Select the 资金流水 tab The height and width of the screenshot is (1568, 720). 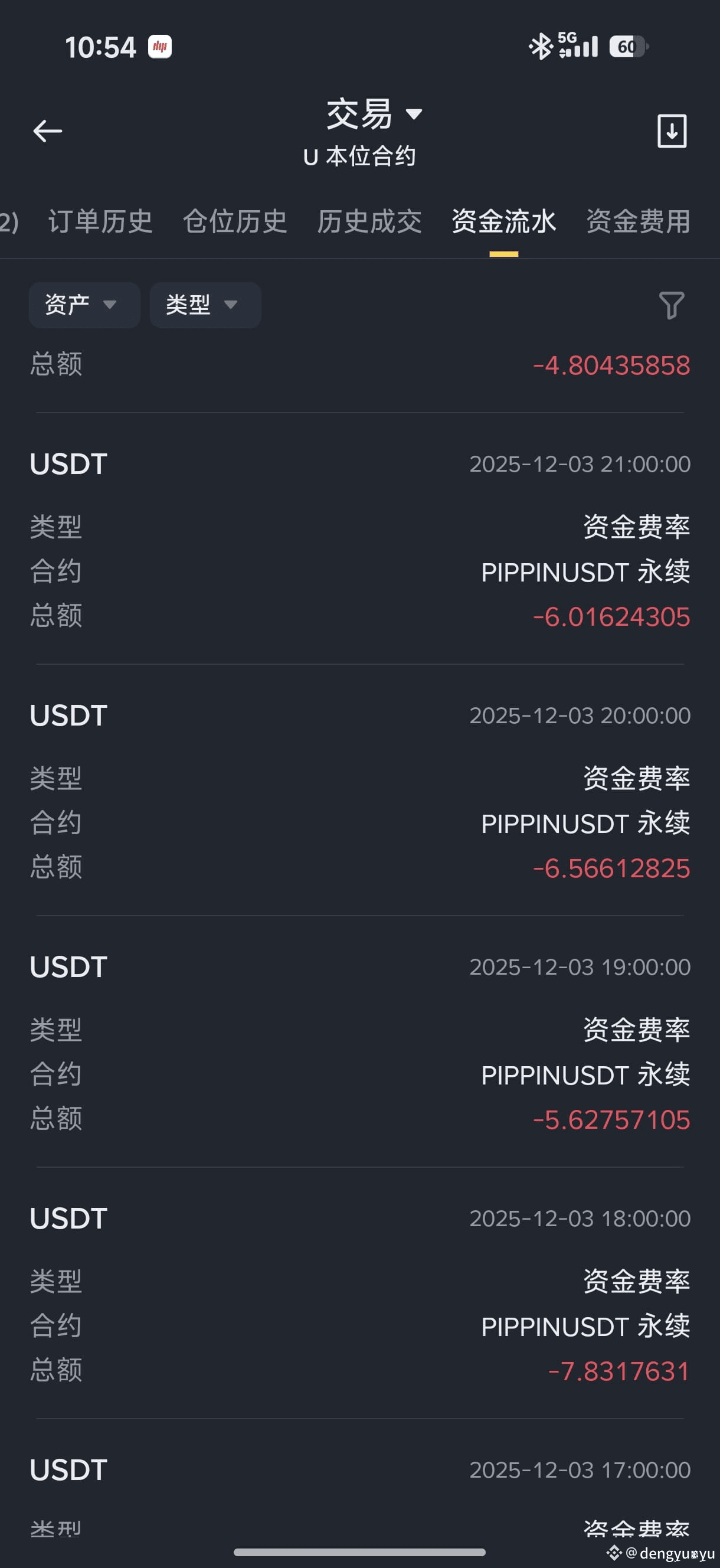(504, 221)
